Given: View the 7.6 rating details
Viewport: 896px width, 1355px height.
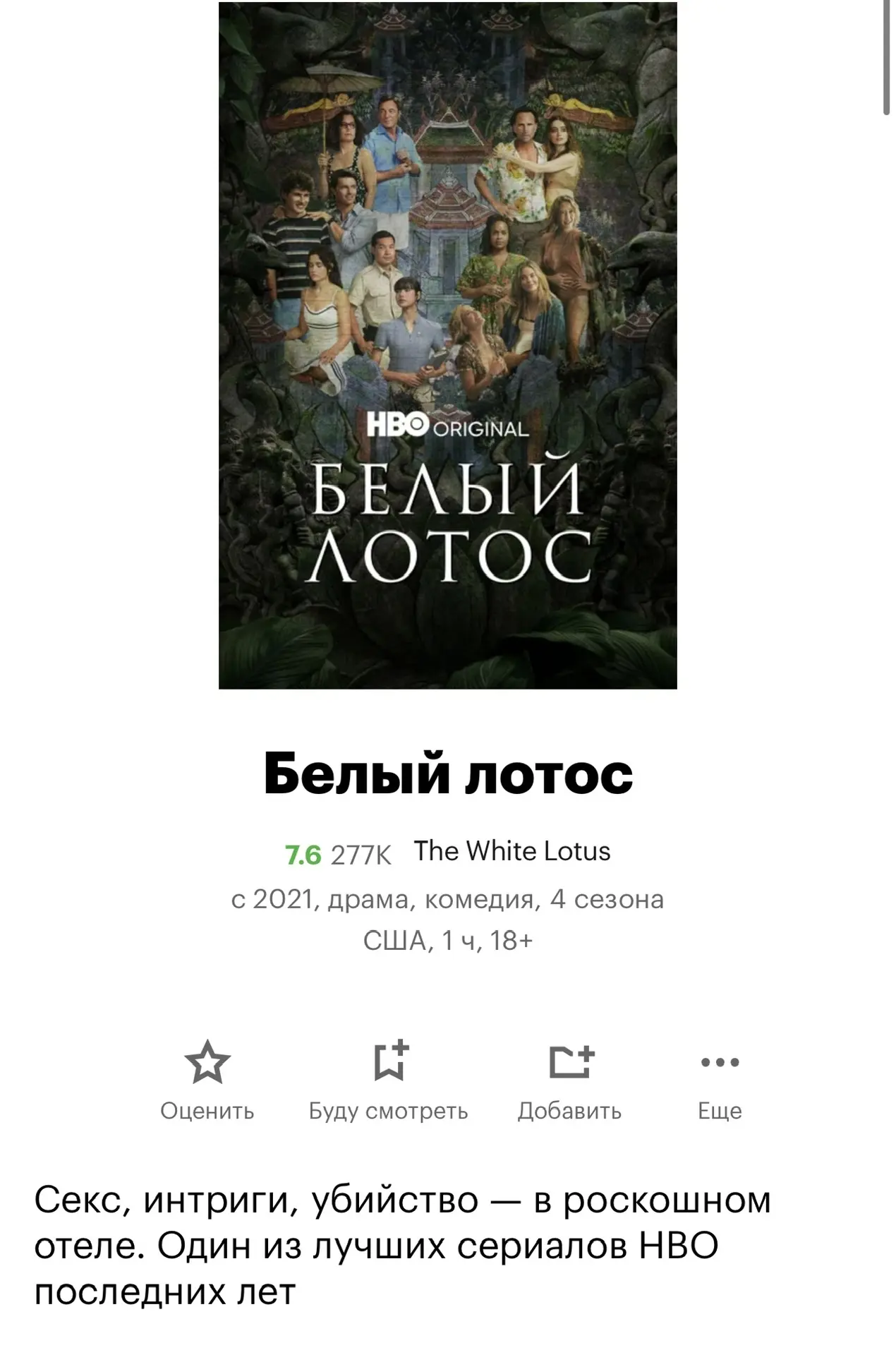Looking at the screenshot, I should tap(303, 855).
